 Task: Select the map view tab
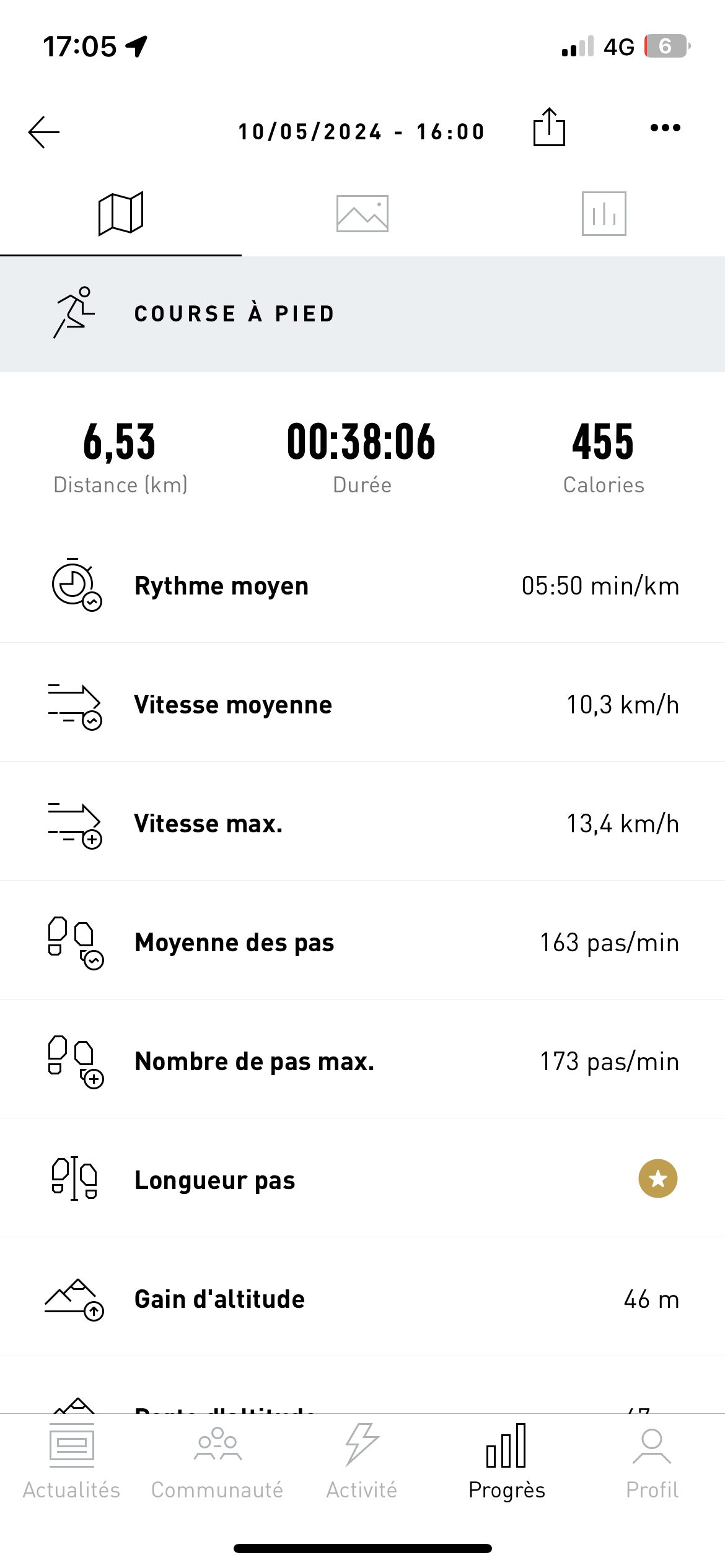(121, 214)
